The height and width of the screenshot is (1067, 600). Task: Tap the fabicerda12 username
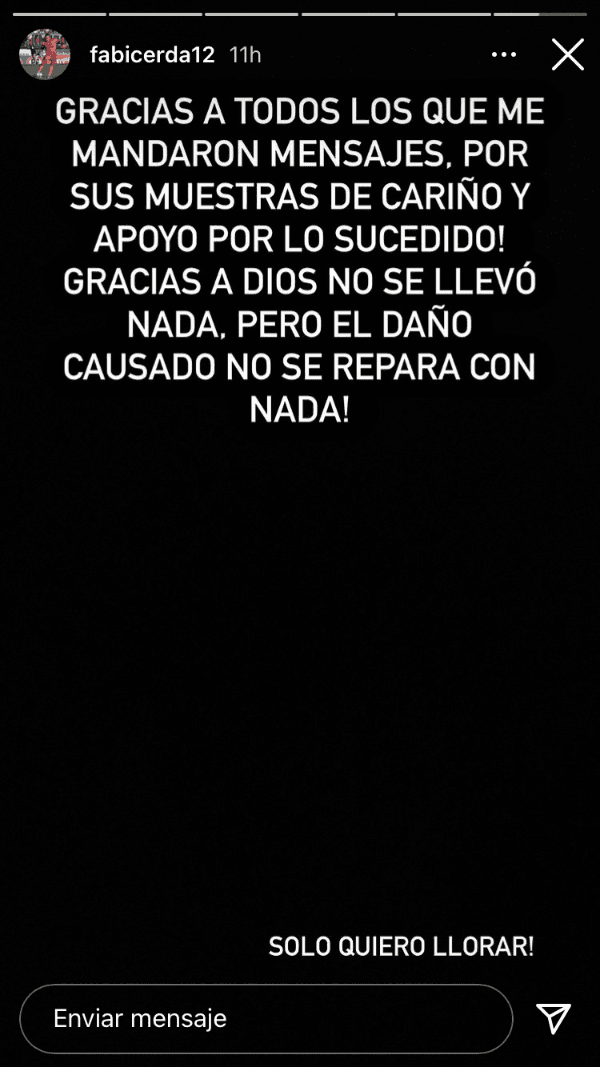pyautogui.click(x=152, y=54)
